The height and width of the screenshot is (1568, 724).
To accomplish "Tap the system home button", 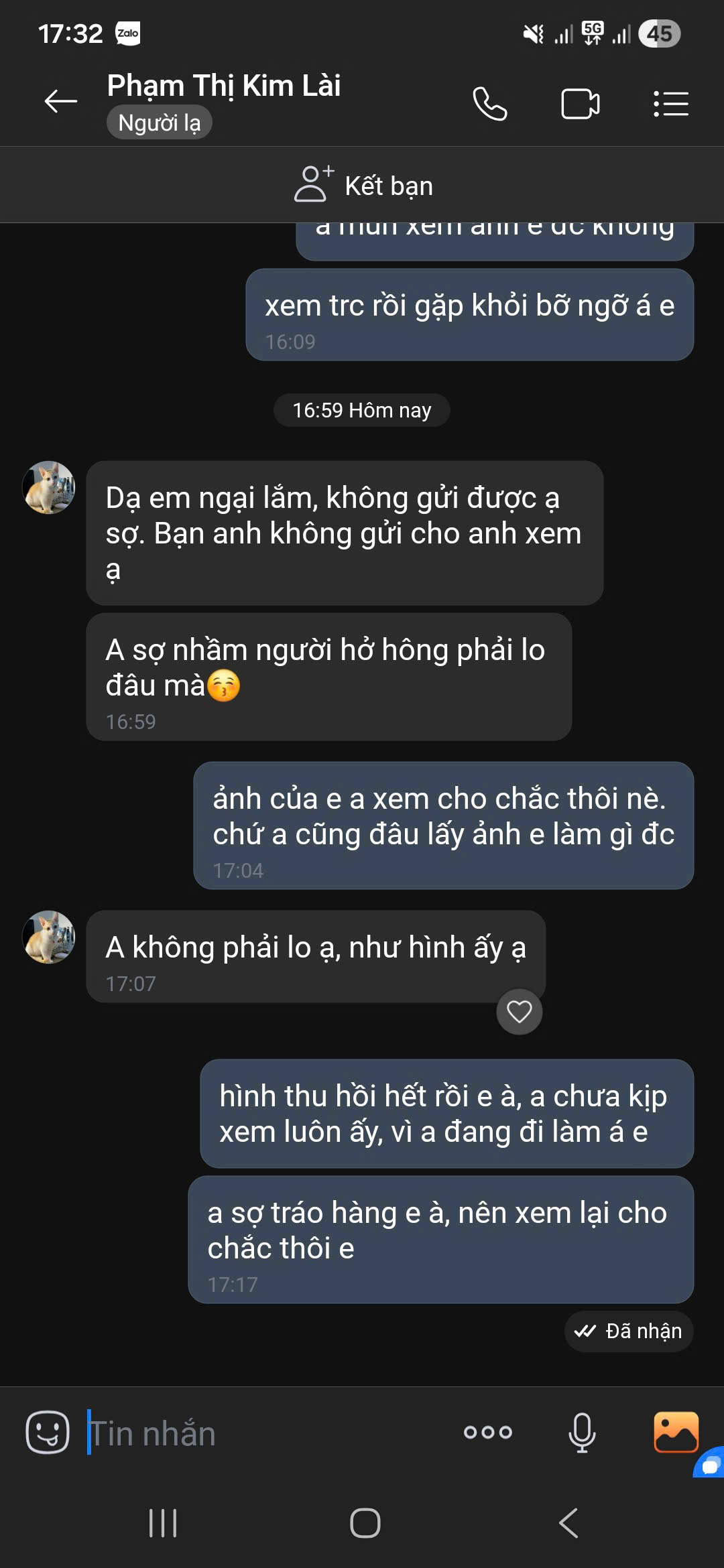I will coord(365,1522).
